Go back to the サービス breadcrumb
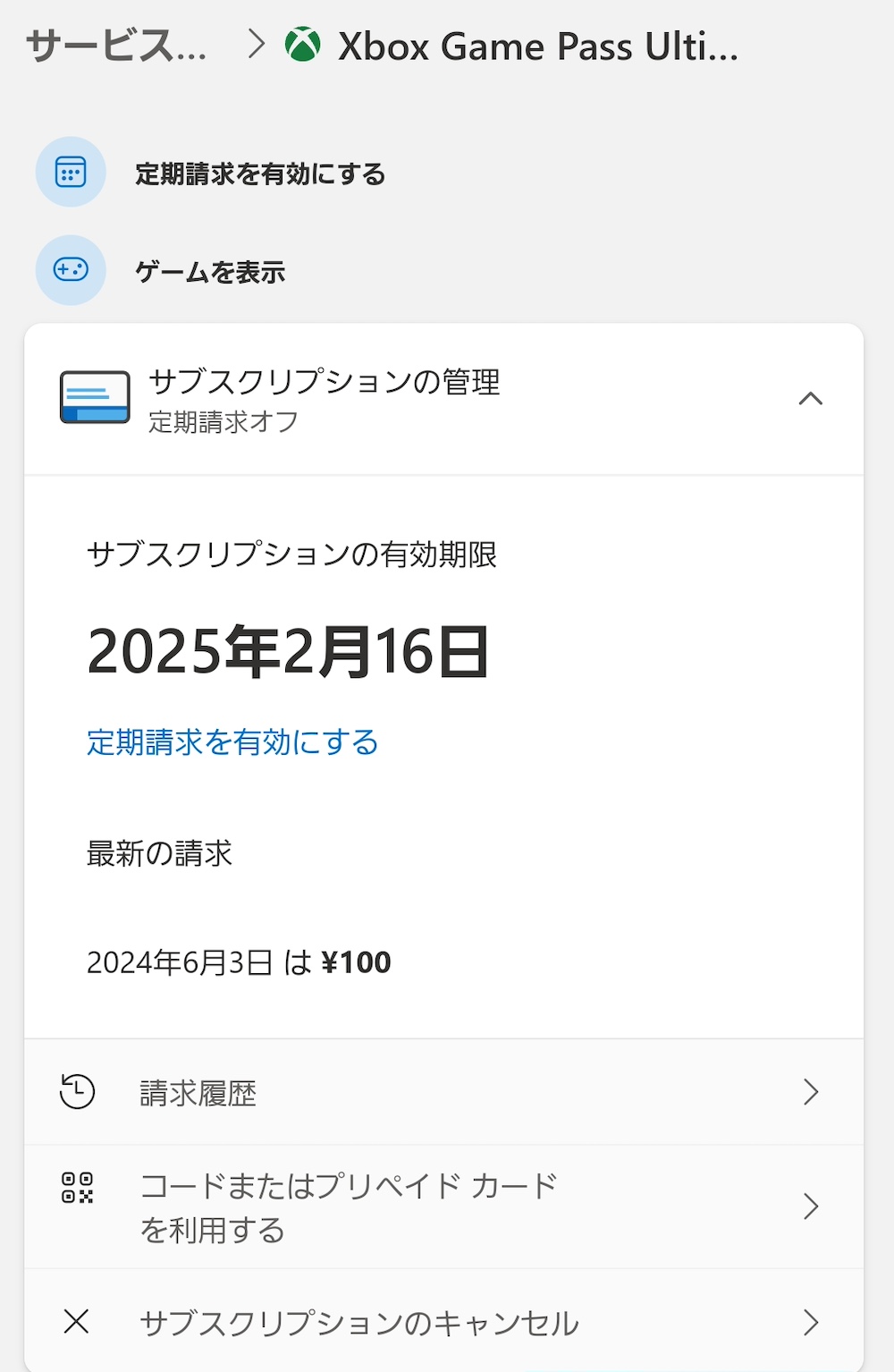 click(116, 46)
